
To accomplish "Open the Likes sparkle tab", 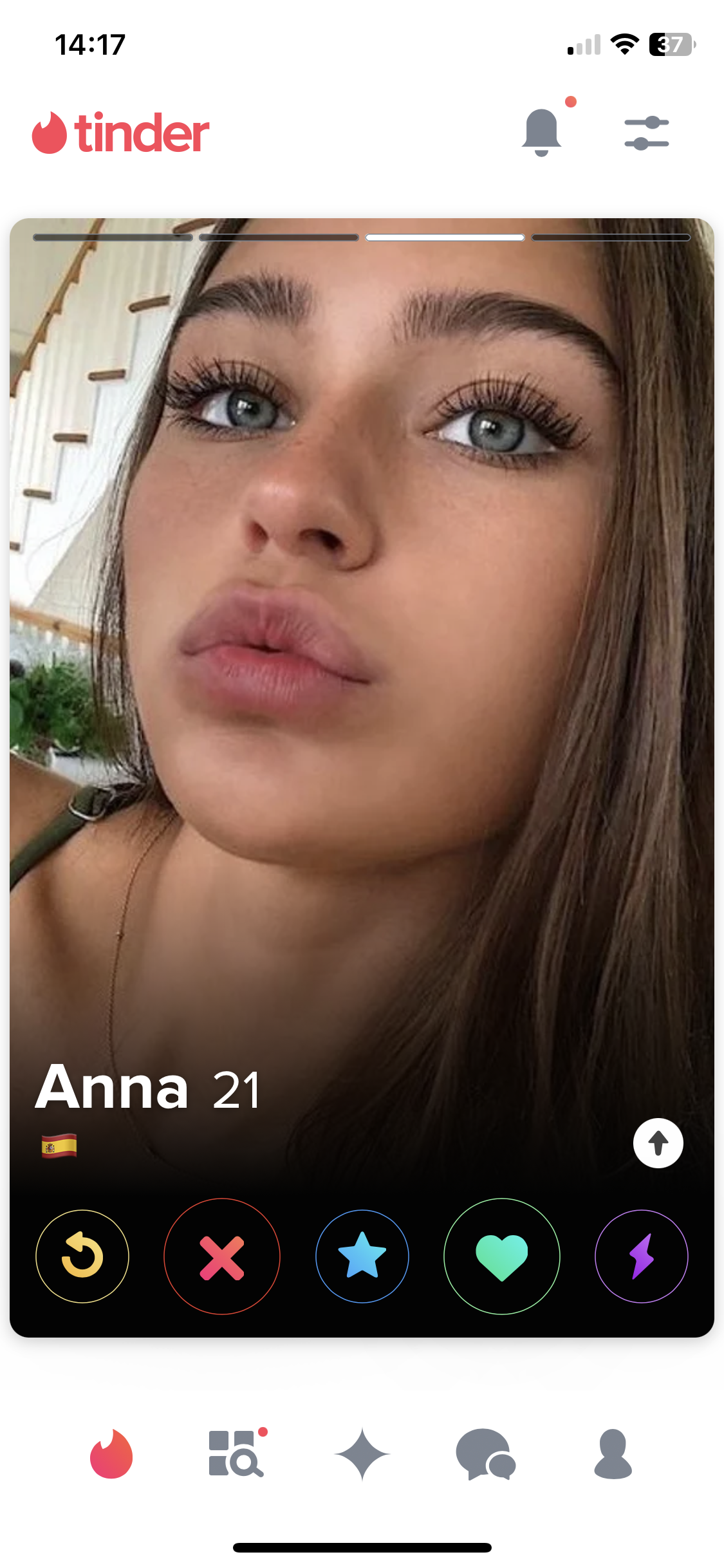I will (x=362, y=1454).
